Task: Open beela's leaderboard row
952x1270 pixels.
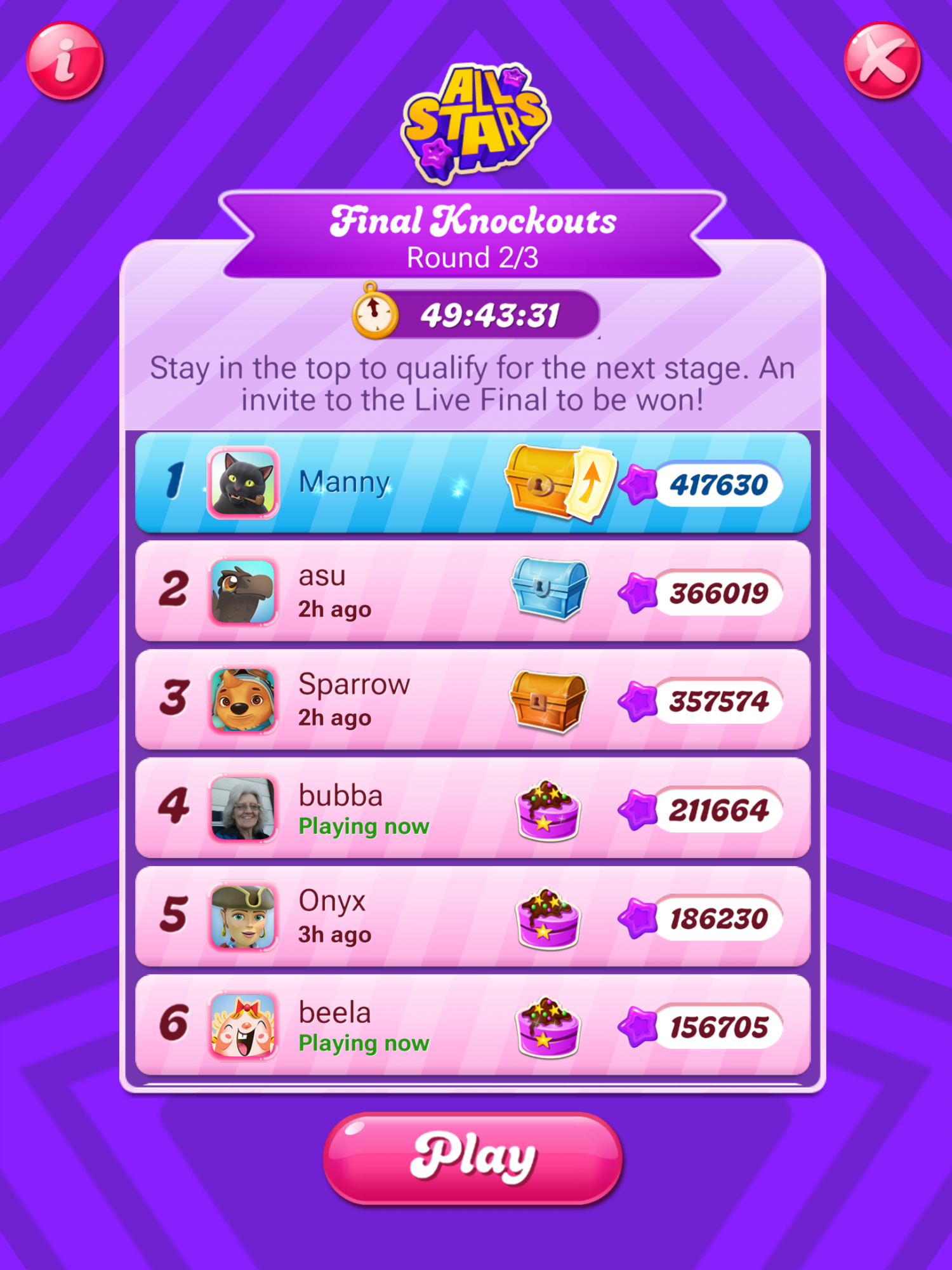Action: click(472, 1025)
